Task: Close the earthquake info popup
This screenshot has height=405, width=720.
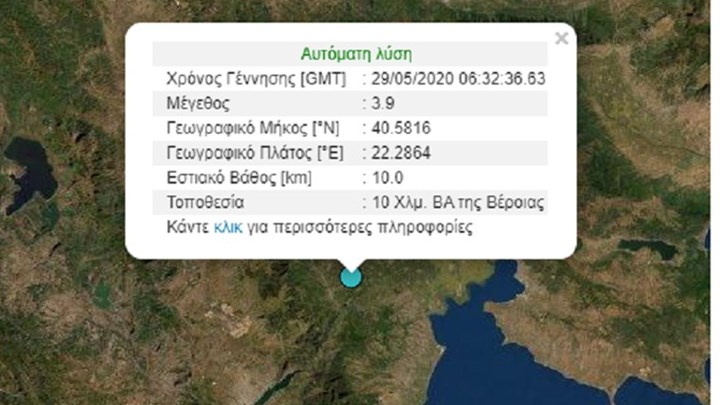Action: point(562,39)
